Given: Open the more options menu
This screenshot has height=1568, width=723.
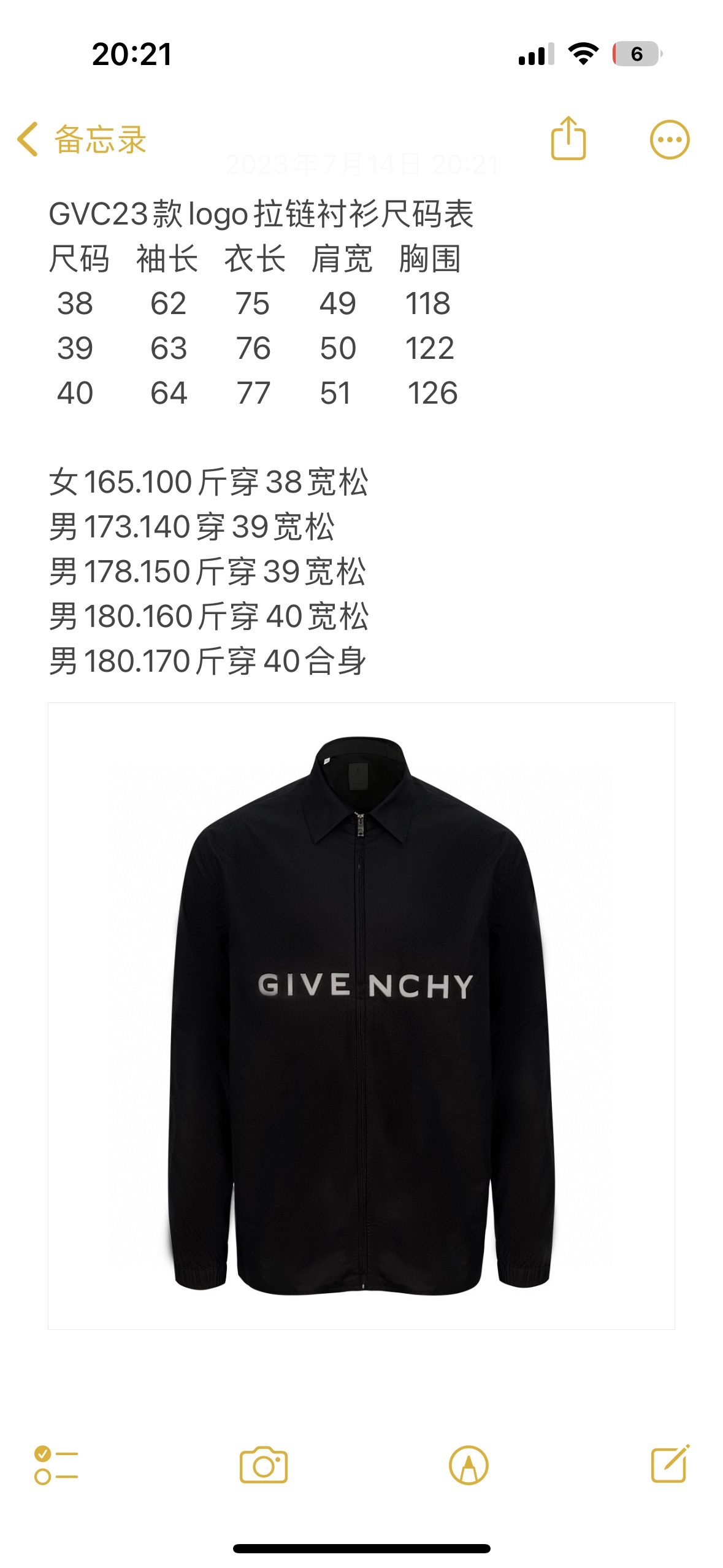Looking at the screenshot, I should click(669, 139).
